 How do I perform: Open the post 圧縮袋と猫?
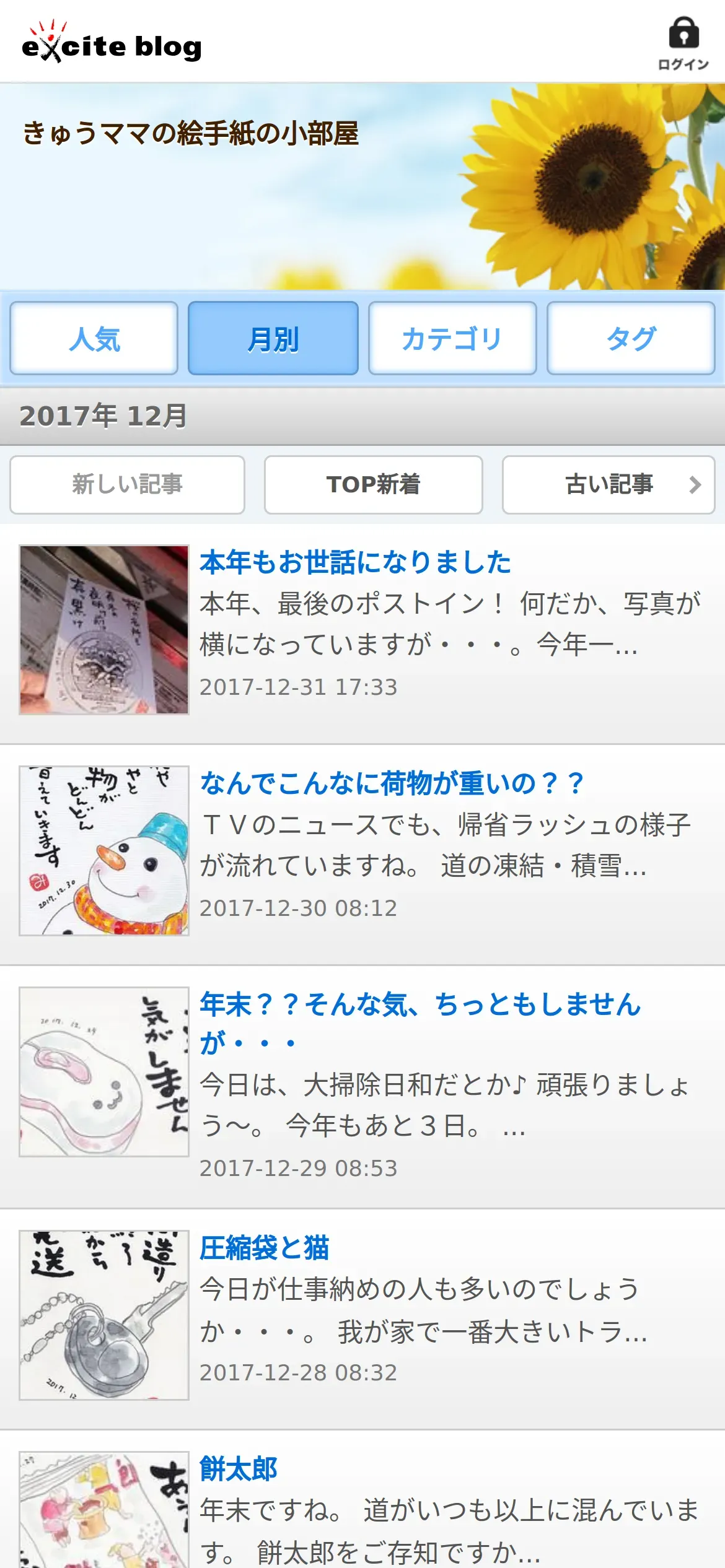click(x=265, y=1248)
